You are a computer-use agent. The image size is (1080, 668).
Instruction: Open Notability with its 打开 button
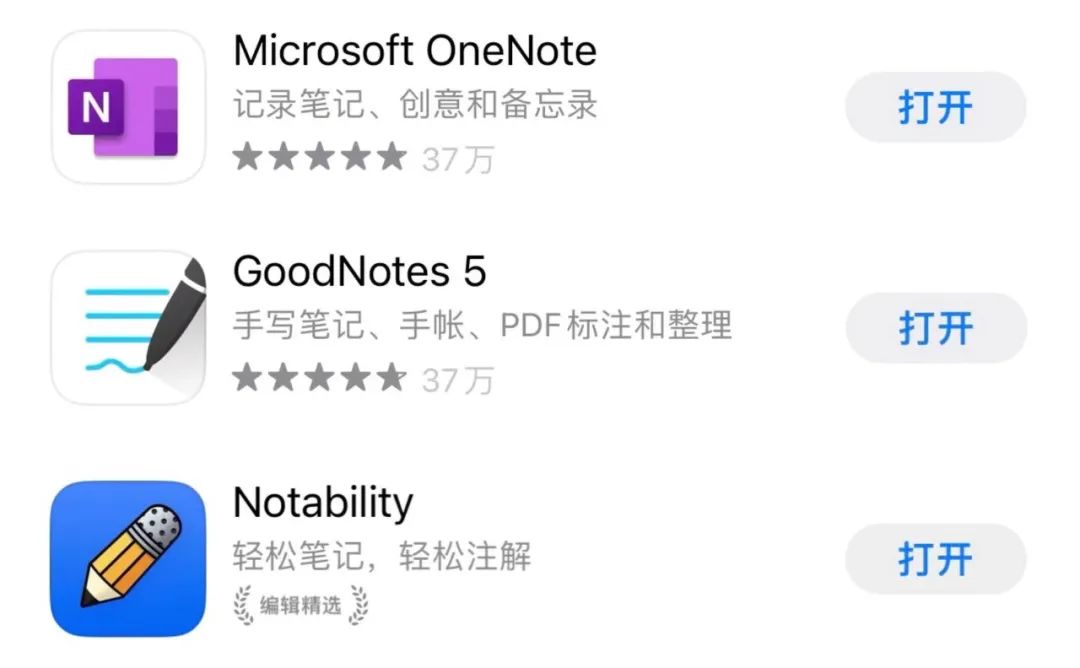point(935,558)
